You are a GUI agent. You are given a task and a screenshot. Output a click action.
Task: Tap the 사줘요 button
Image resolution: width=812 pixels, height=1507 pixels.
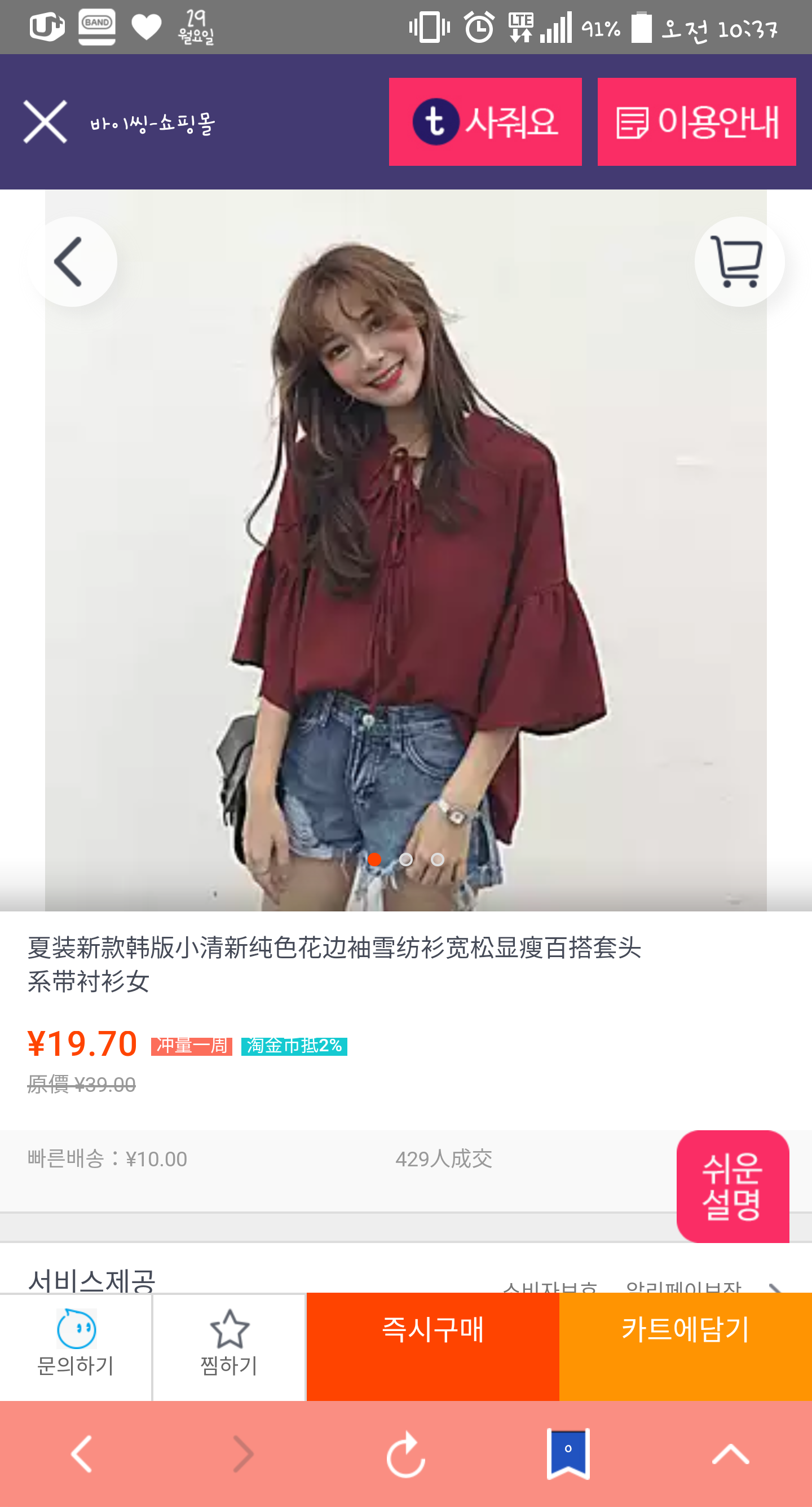[485, 122]
